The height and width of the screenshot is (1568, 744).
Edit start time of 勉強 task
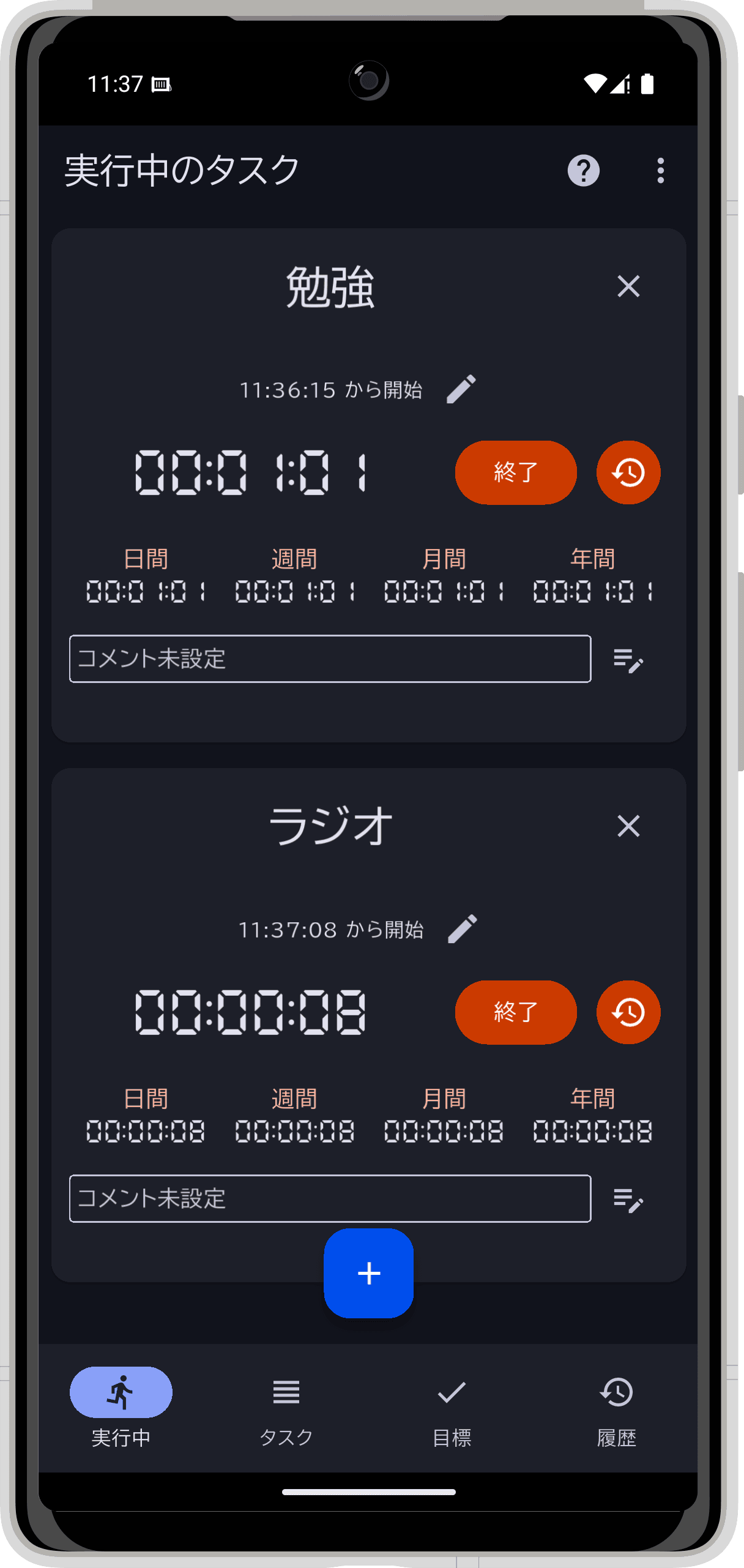(461, 389)
